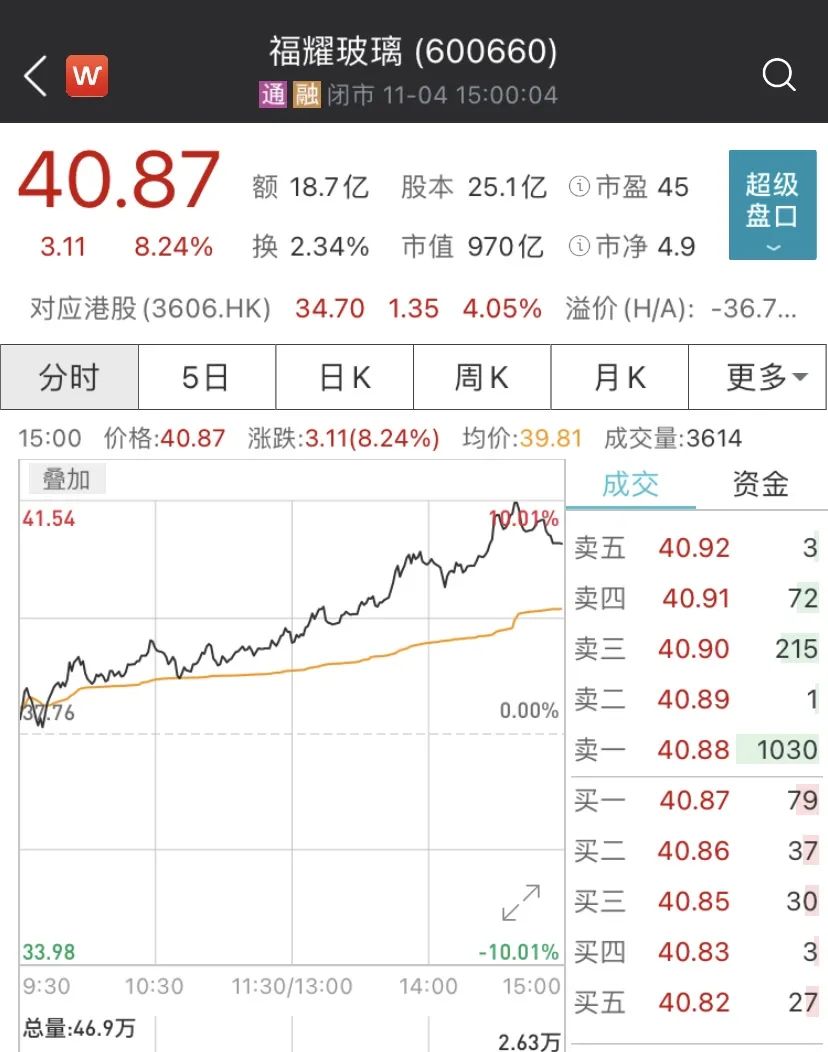828x1052 pixels.
Task: Open the search magnifier icon
Action: point(778,75)
